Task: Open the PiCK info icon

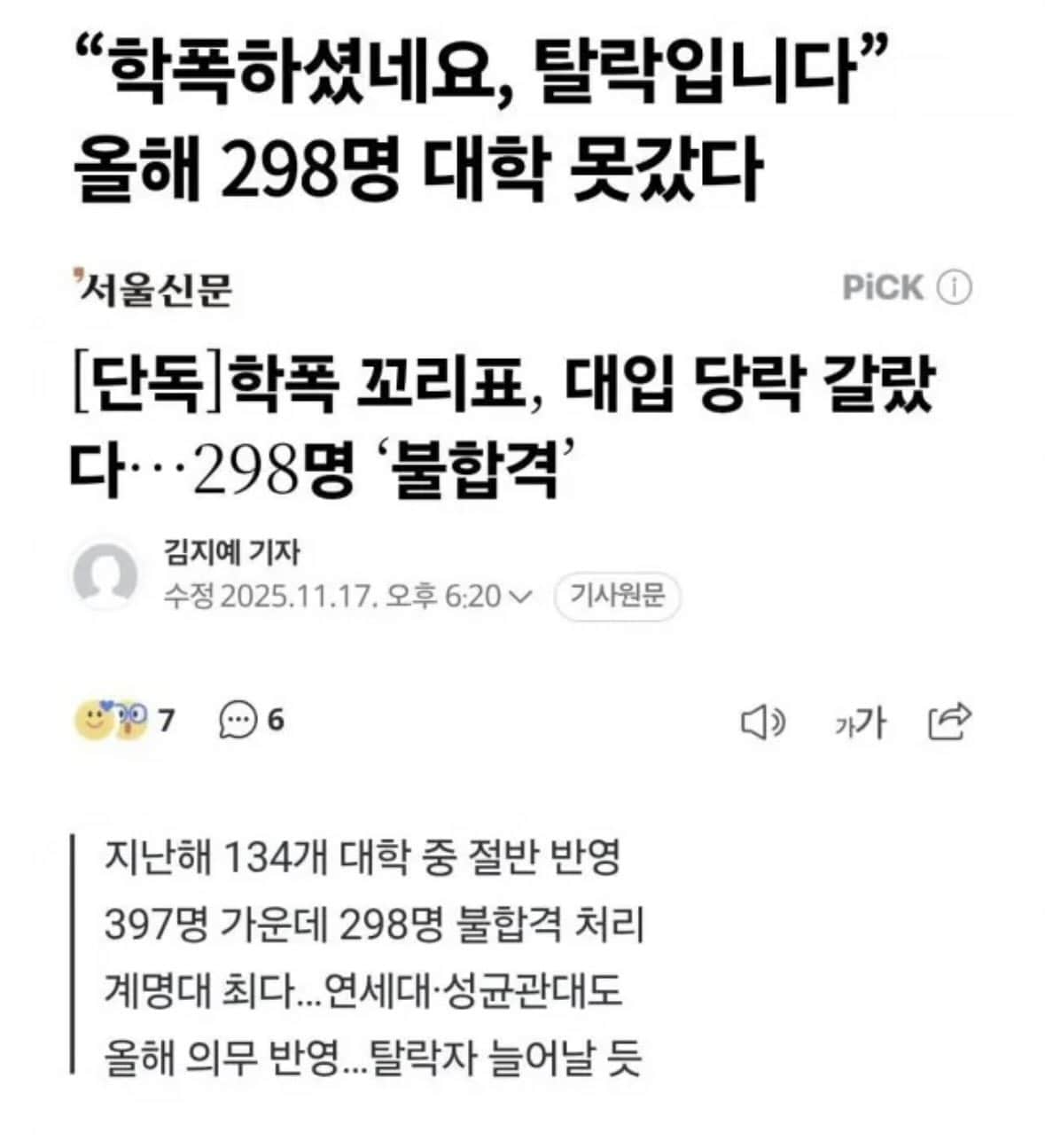Action: pos(955,288)
